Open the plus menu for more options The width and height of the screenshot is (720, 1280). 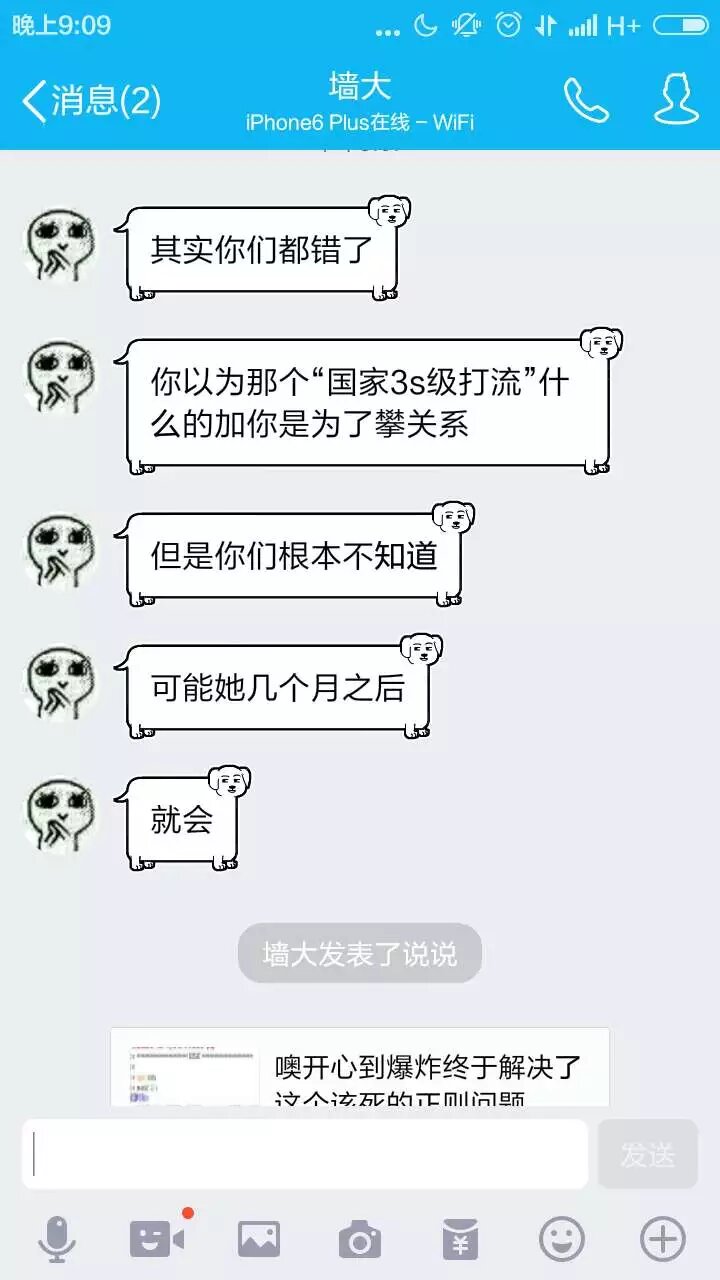(663, 1240)
